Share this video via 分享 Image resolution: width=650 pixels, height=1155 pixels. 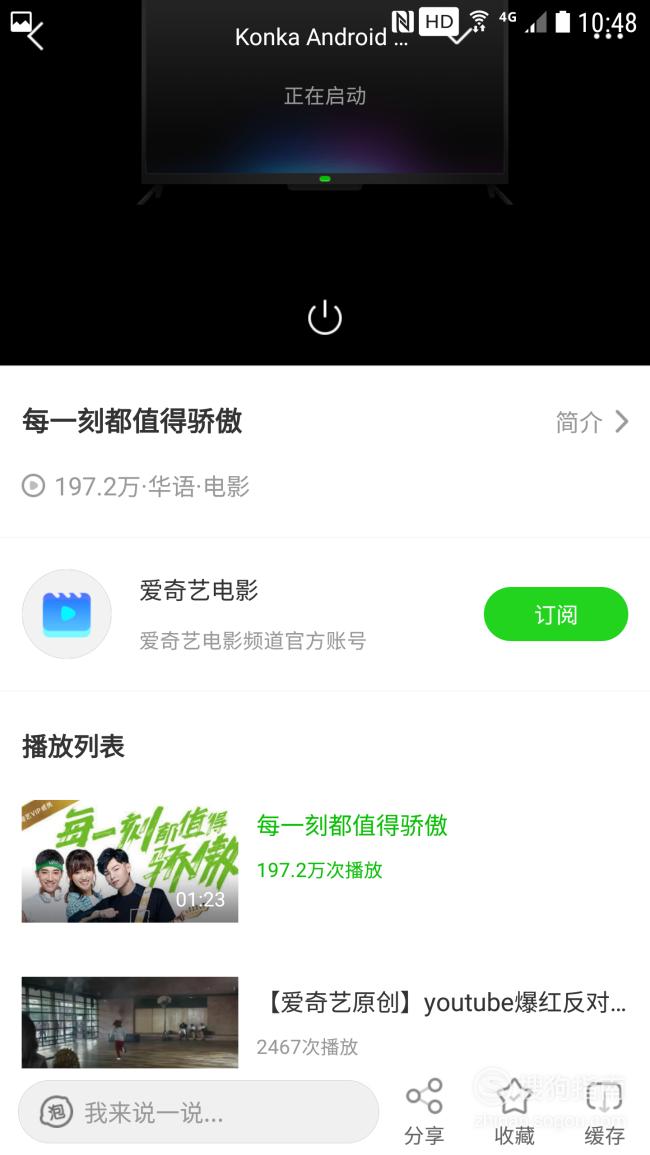point(424,1112)
